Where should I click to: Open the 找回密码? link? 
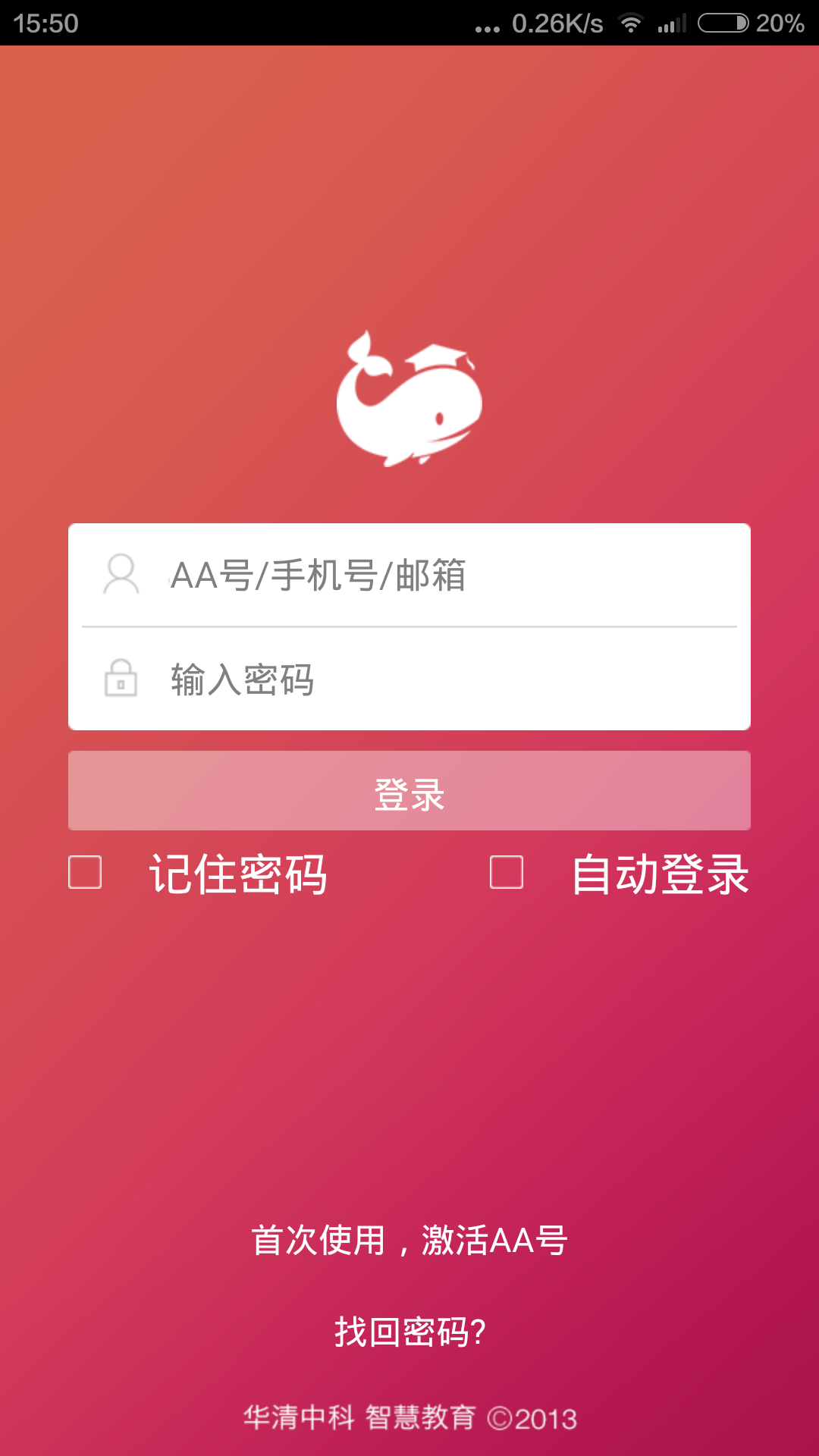pos(409,1332)
